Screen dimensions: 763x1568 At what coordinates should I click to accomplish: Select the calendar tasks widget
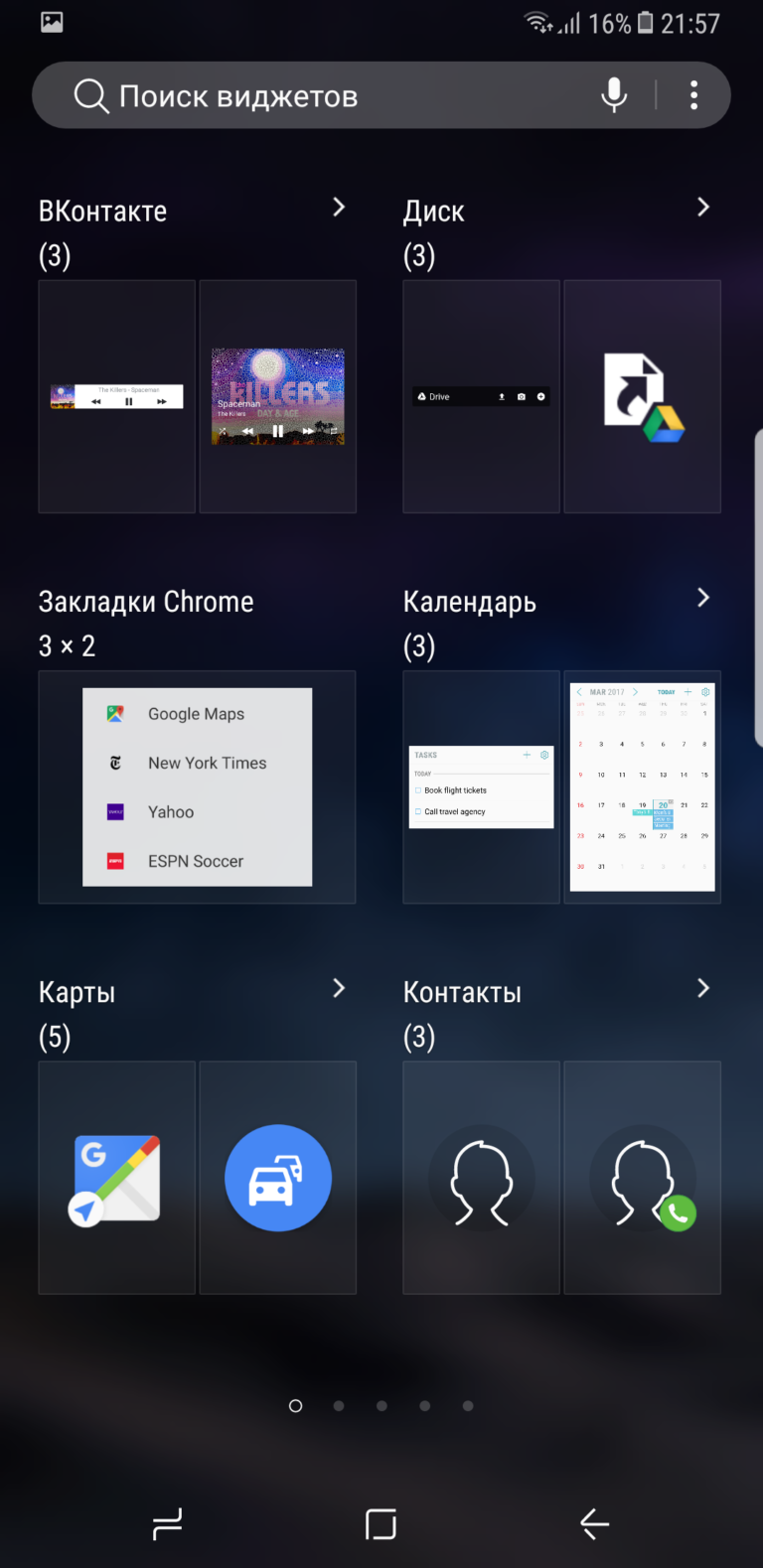pos(482,786)
